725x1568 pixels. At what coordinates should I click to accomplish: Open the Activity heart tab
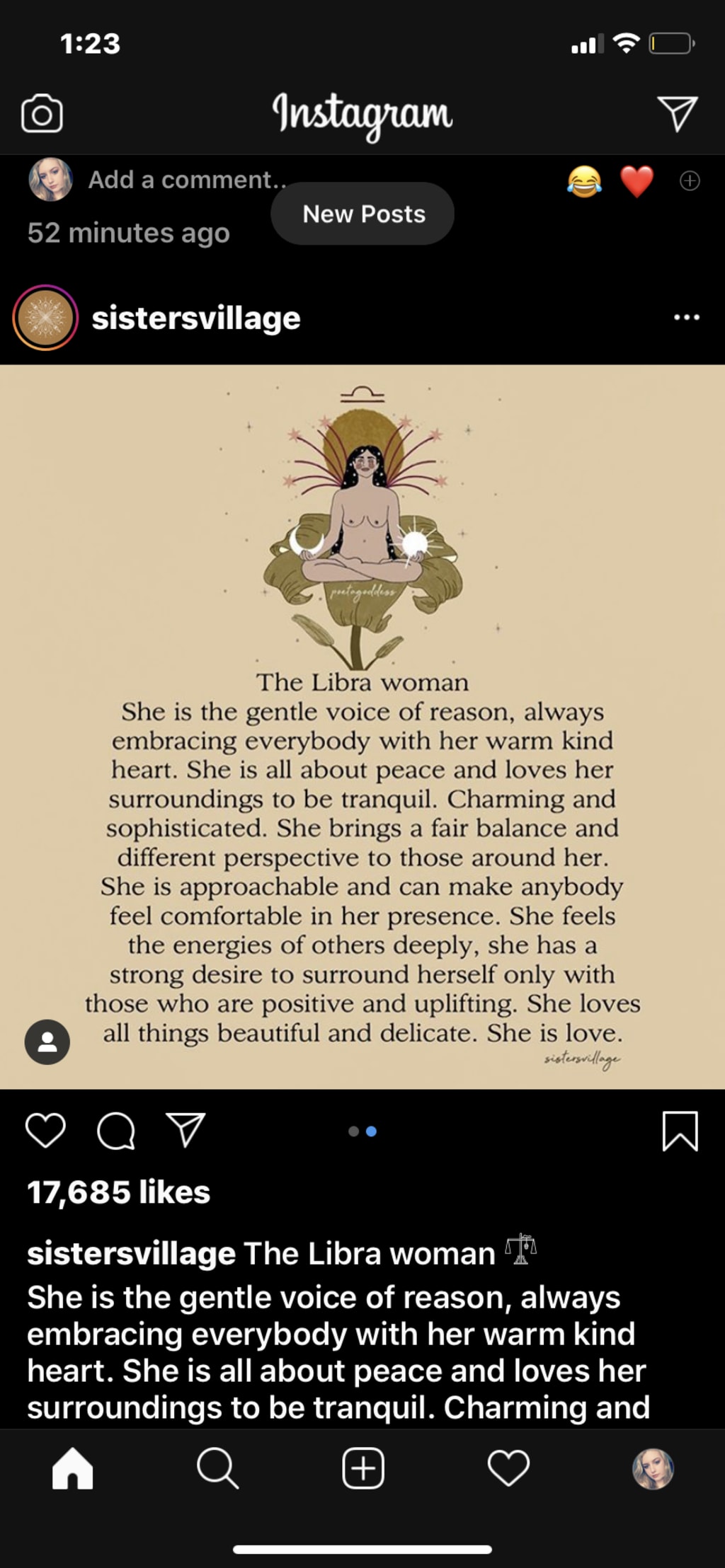[508, 1468]
